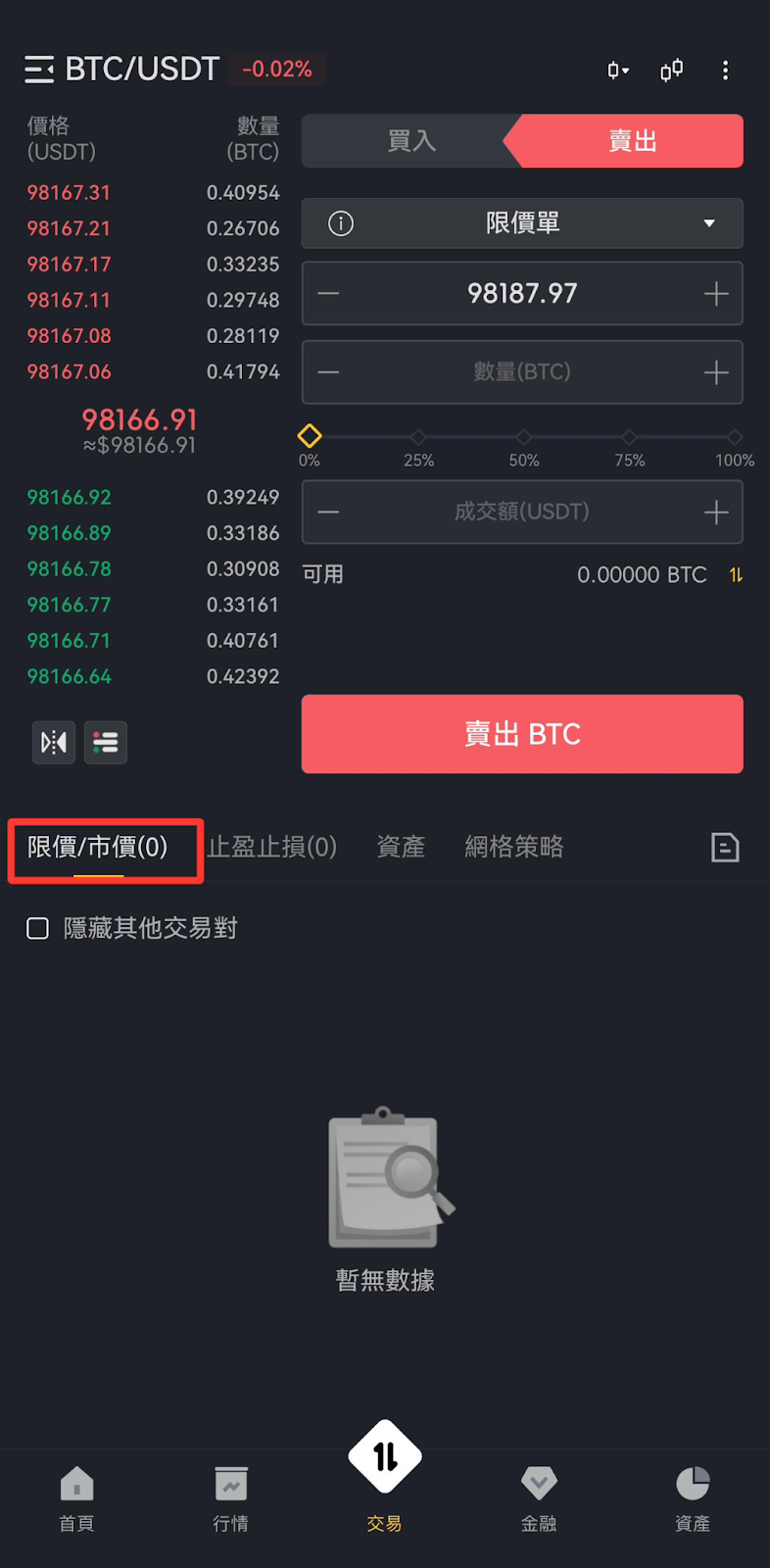Open the candlestick chart view
Screen dimensions: 770x1568
point(671,70)
